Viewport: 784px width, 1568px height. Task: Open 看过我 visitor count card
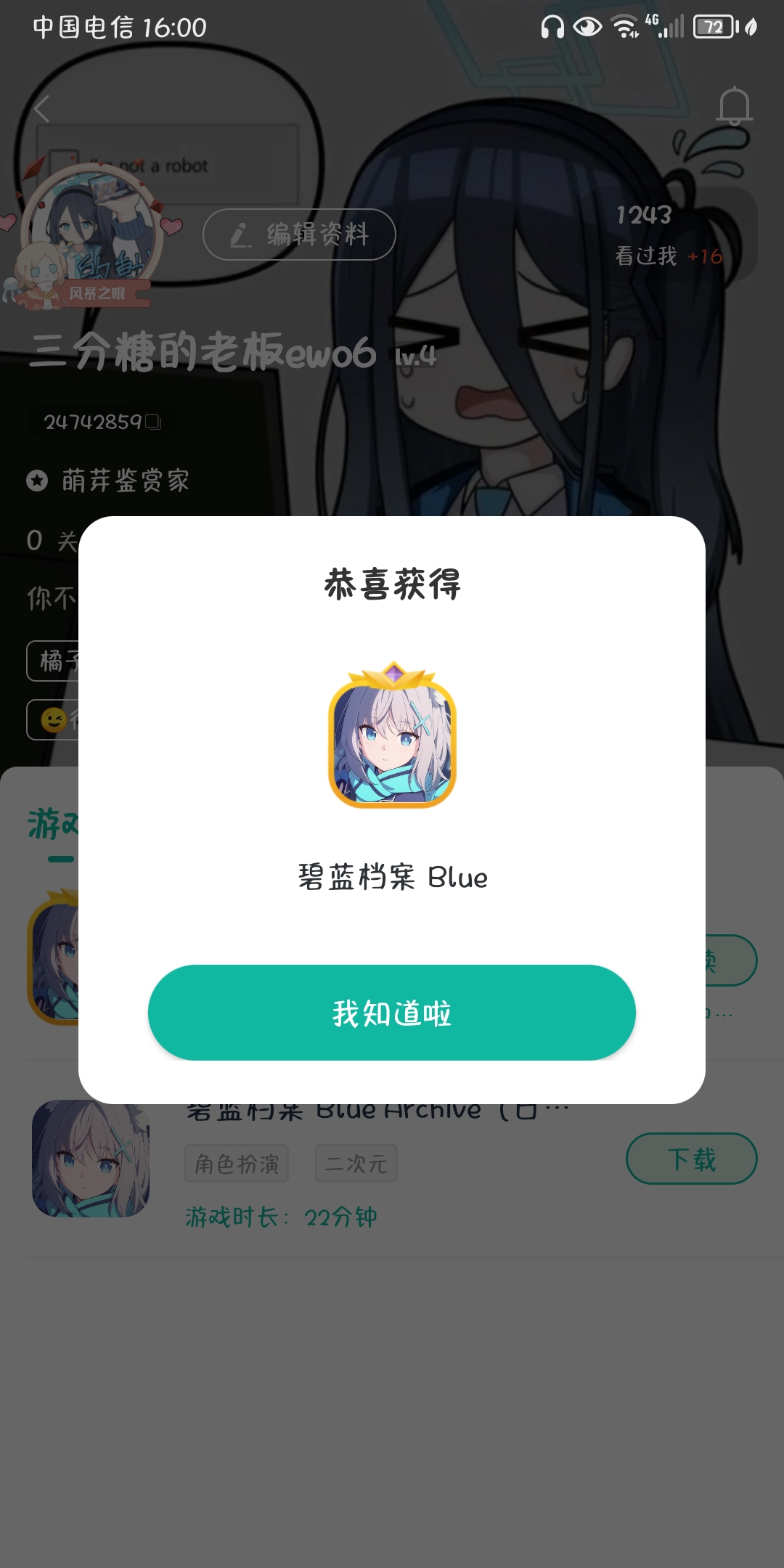pyautogui.click(x=668, y=236)
